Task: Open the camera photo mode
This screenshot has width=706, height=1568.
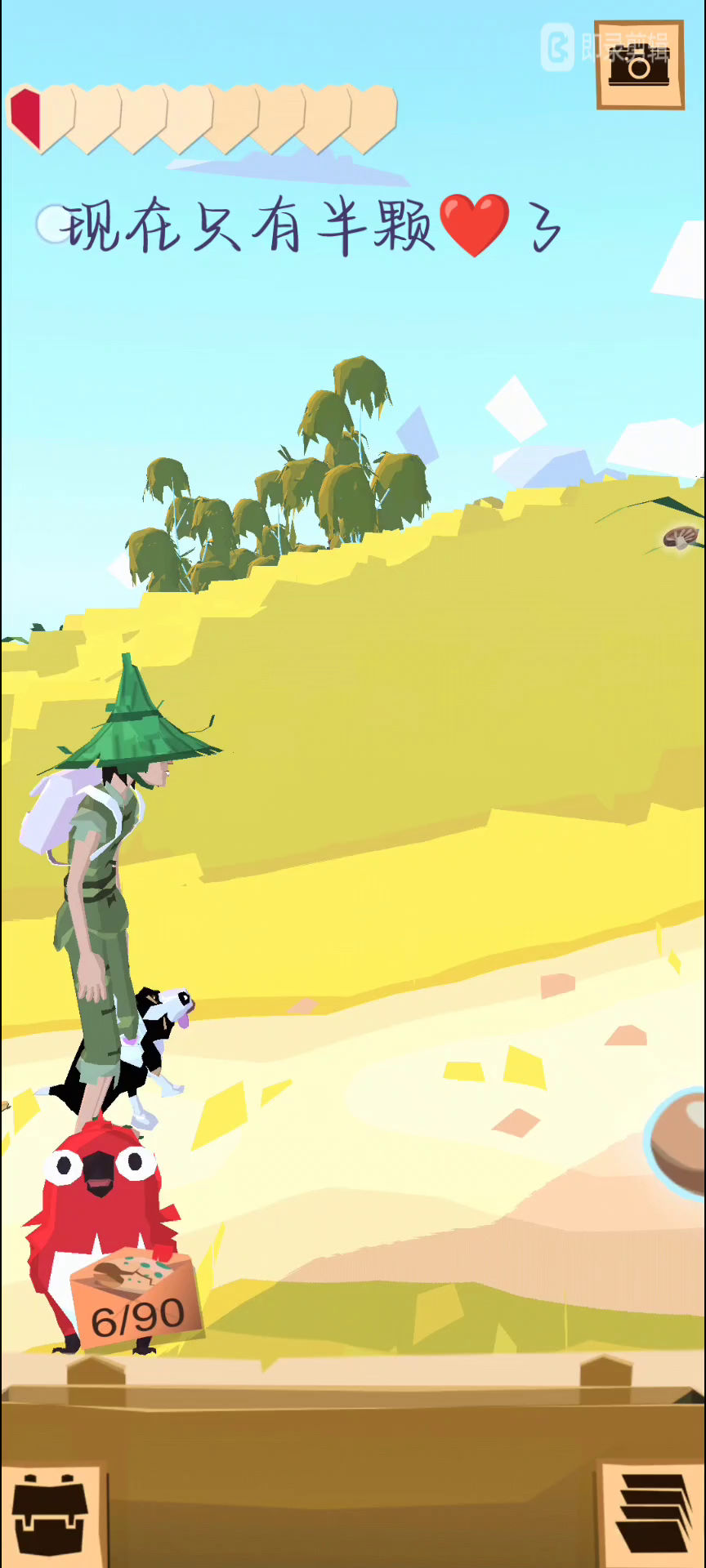Action: coord(639,65)
